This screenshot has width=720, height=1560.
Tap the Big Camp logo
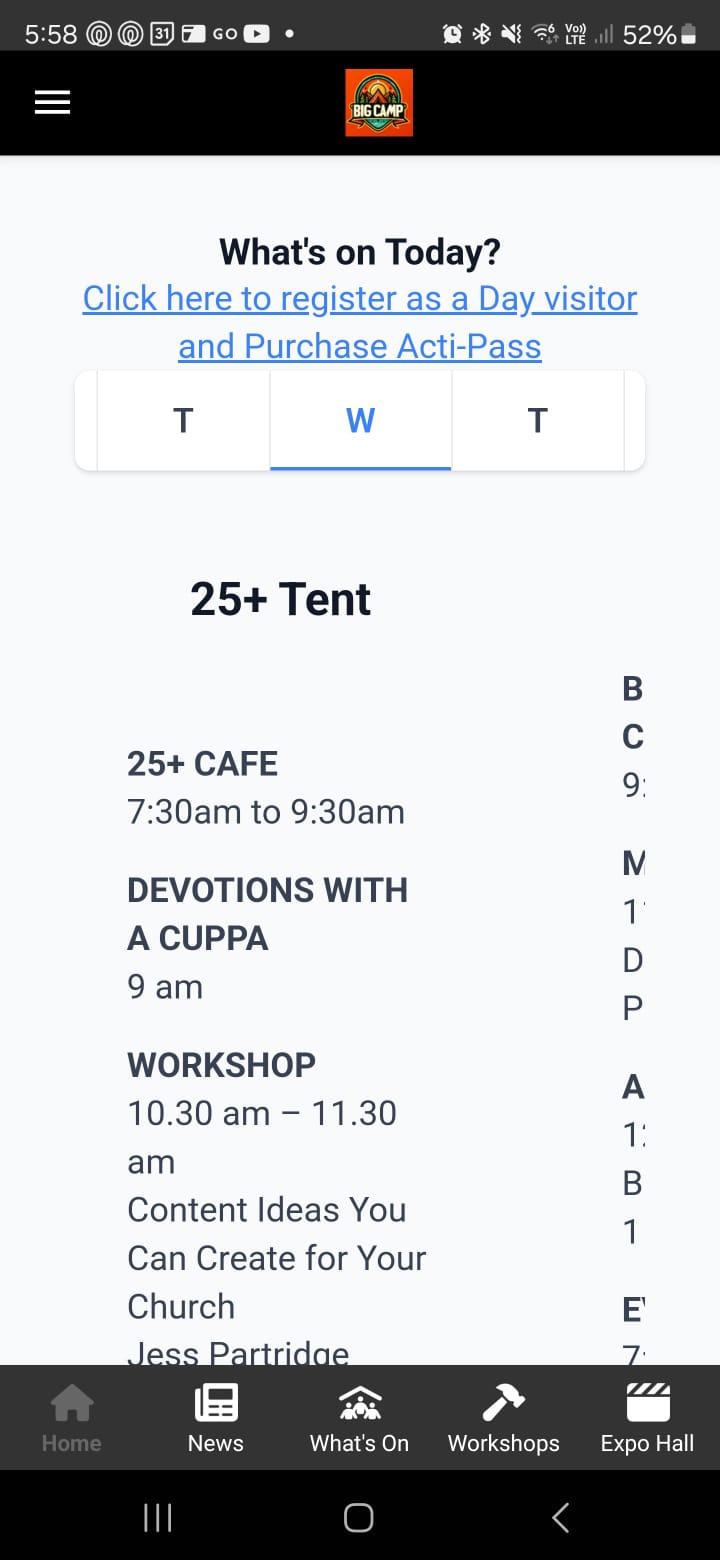point(378,102)
